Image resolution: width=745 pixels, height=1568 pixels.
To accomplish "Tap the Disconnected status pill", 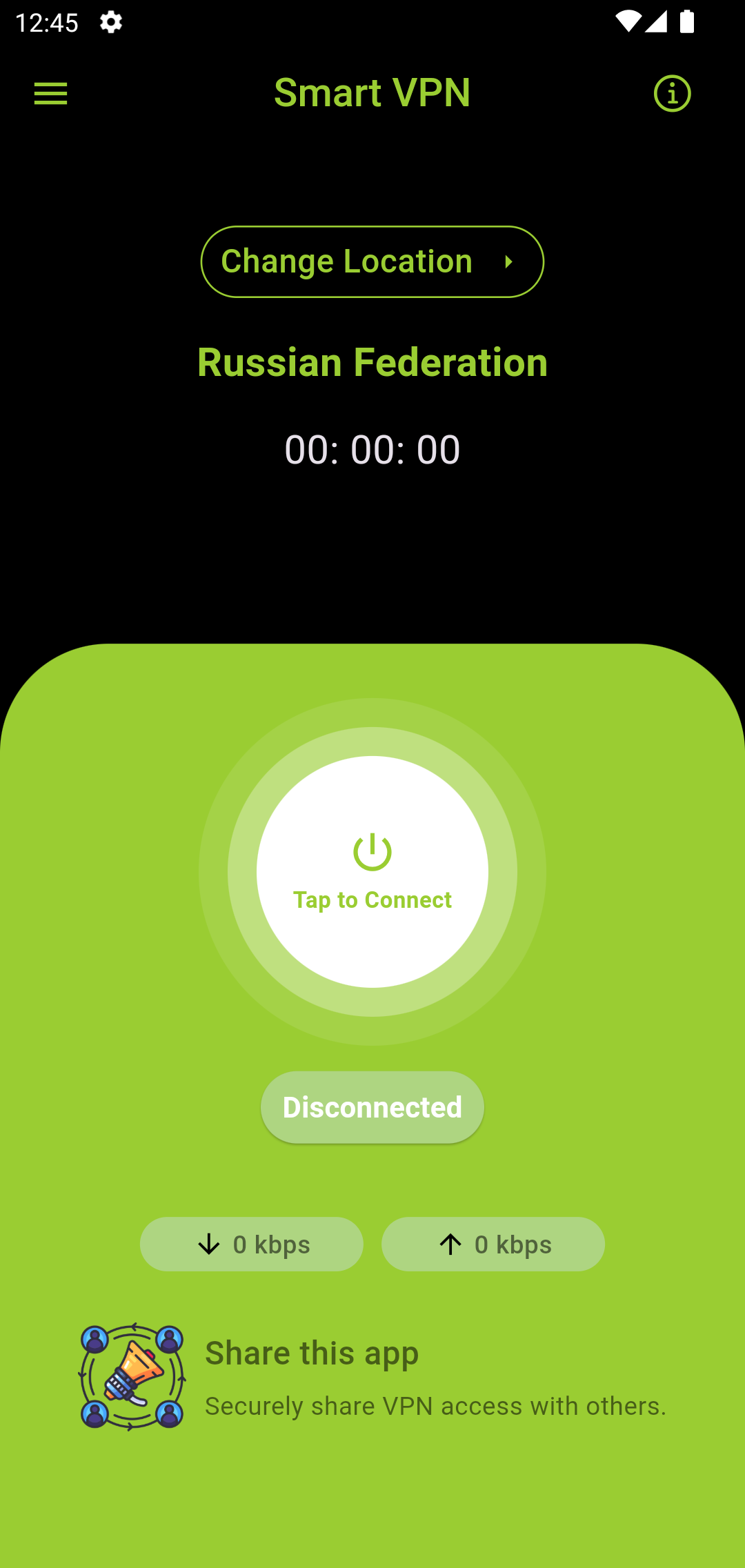I will pos(372,1106).
